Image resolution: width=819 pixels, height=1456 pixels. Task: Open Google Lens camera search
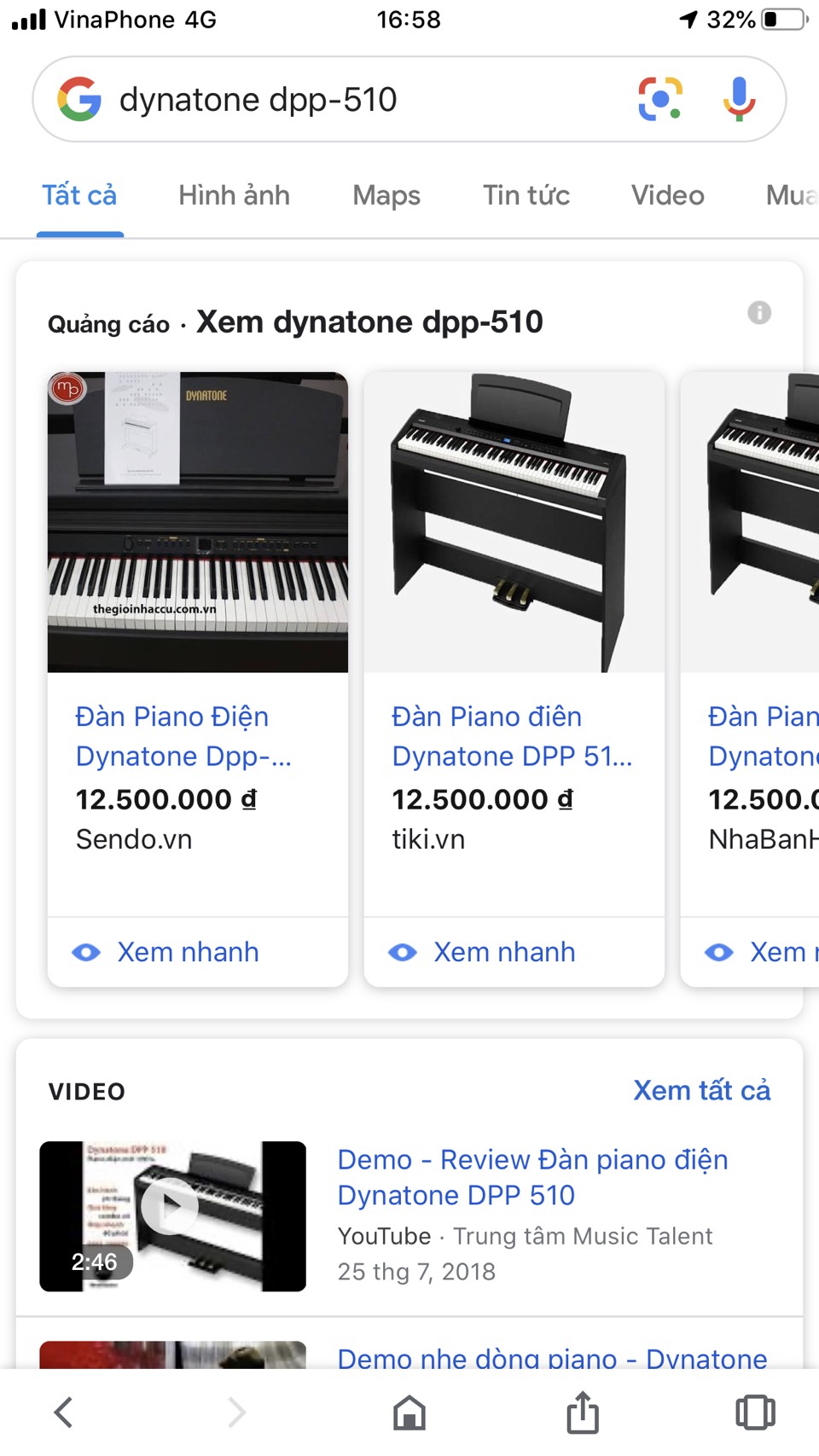pos(660,99)
